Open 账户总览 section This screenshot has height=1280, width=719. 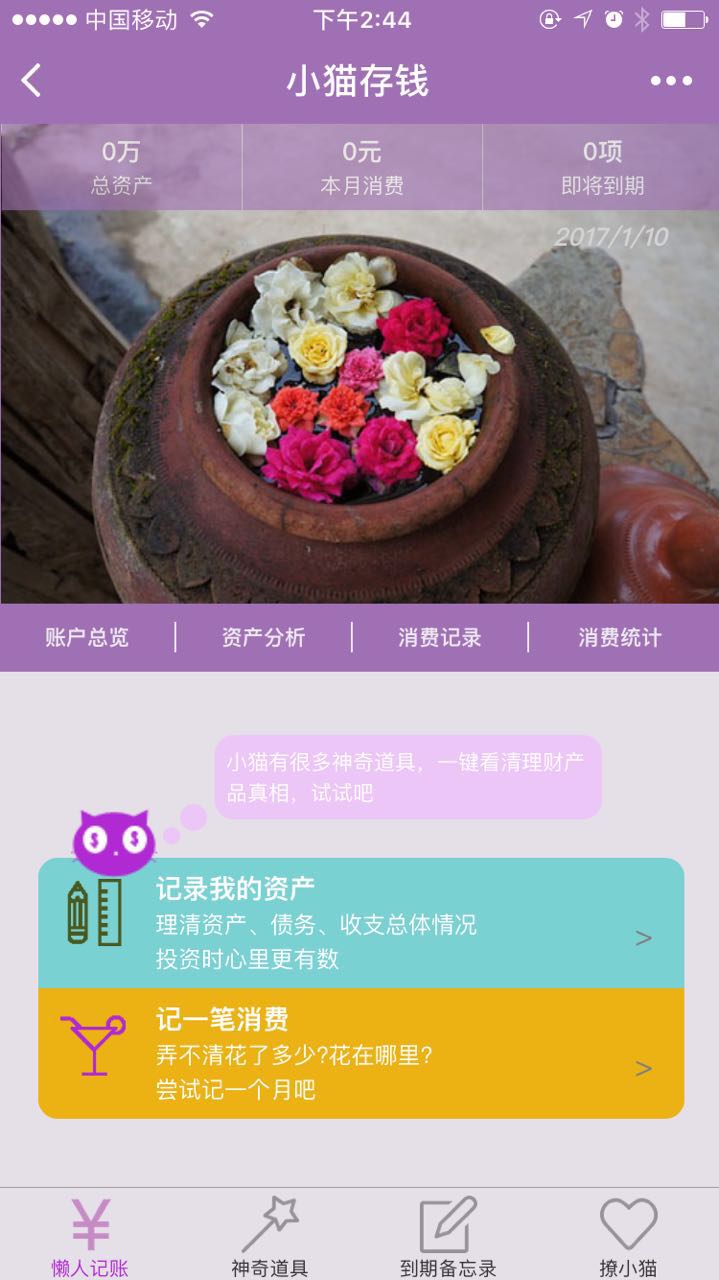coord(87,638)
